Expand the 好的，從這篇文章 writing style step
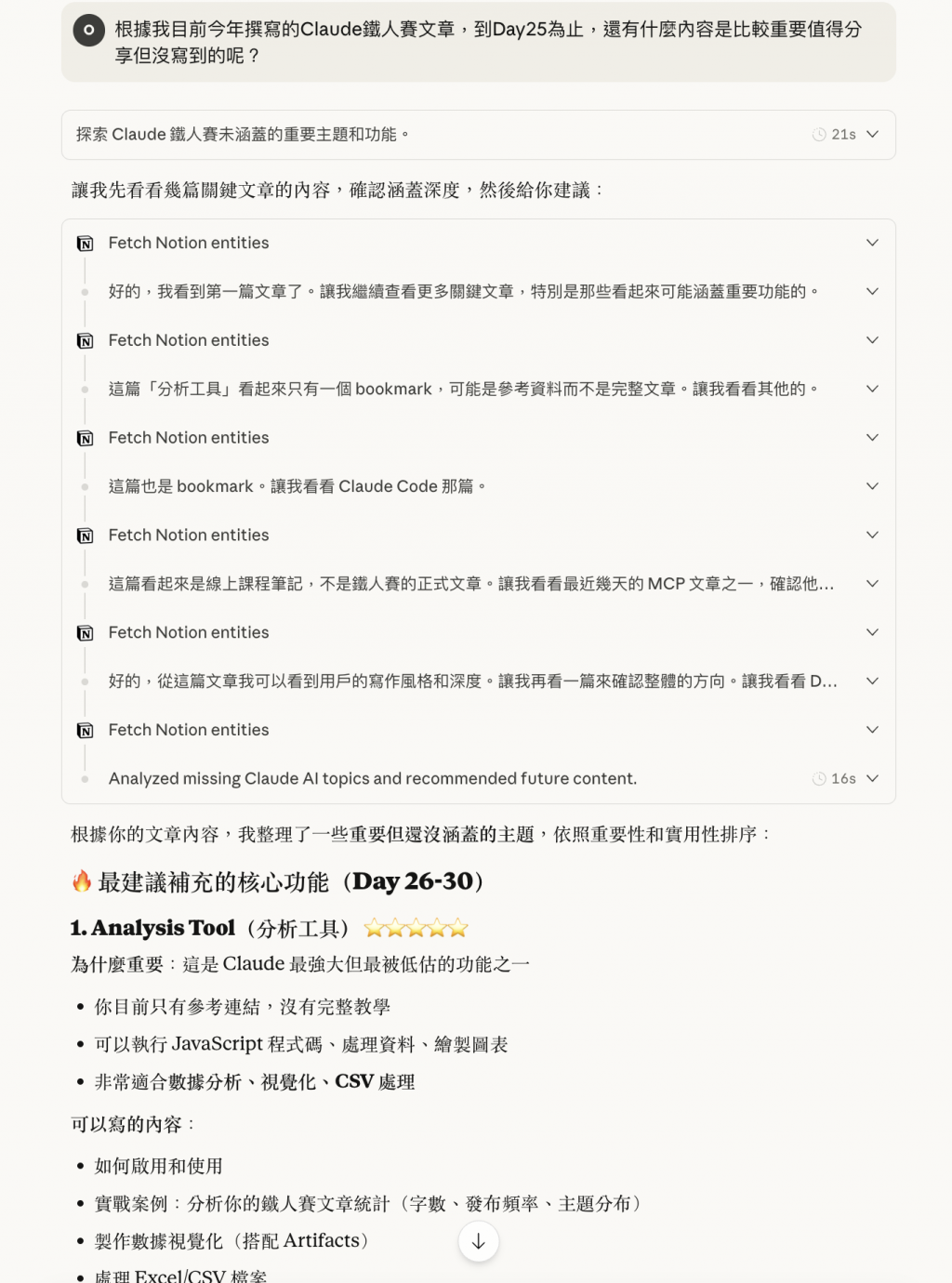 [872, 681]
